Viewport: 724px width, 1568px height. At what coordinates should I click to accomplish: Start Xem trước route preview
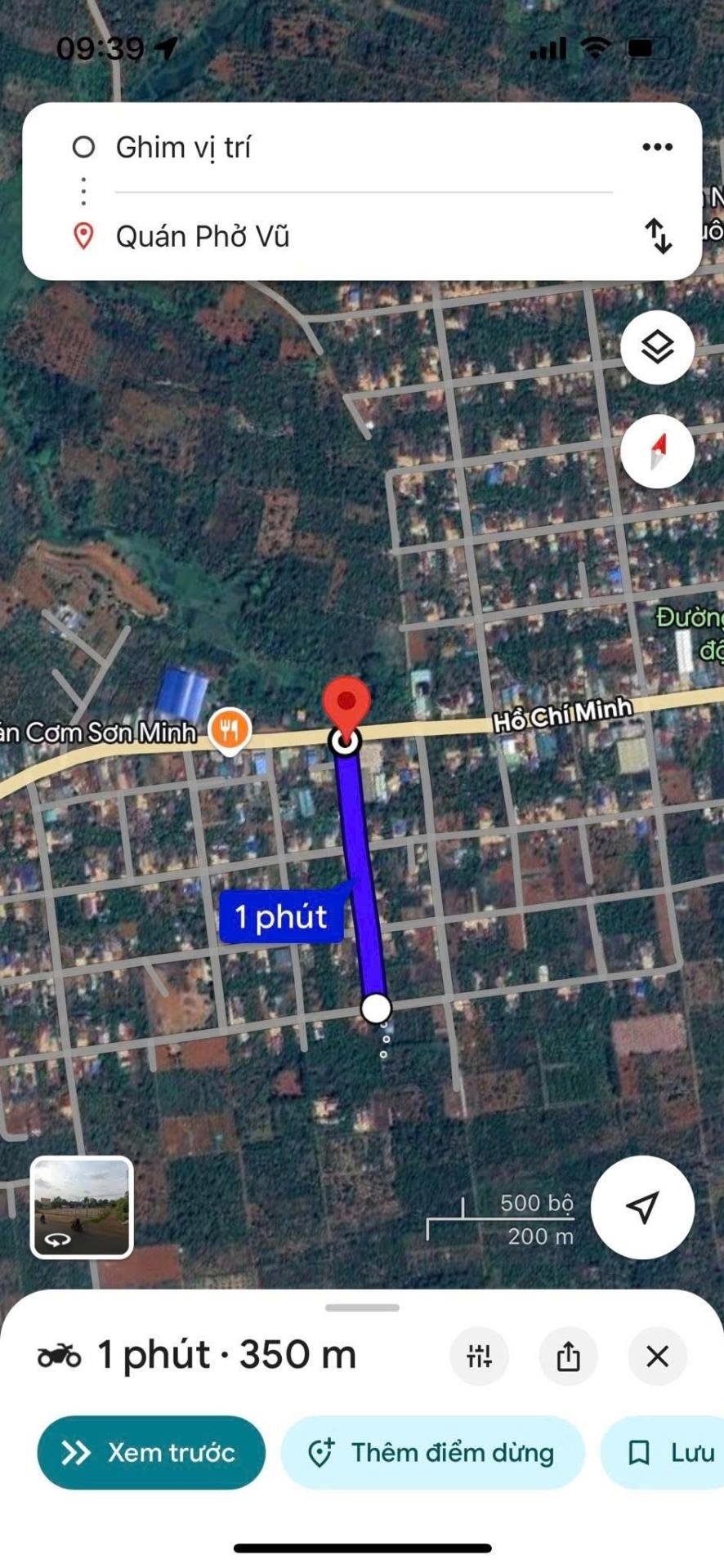pyautogui.click(x=151, y=1453)
